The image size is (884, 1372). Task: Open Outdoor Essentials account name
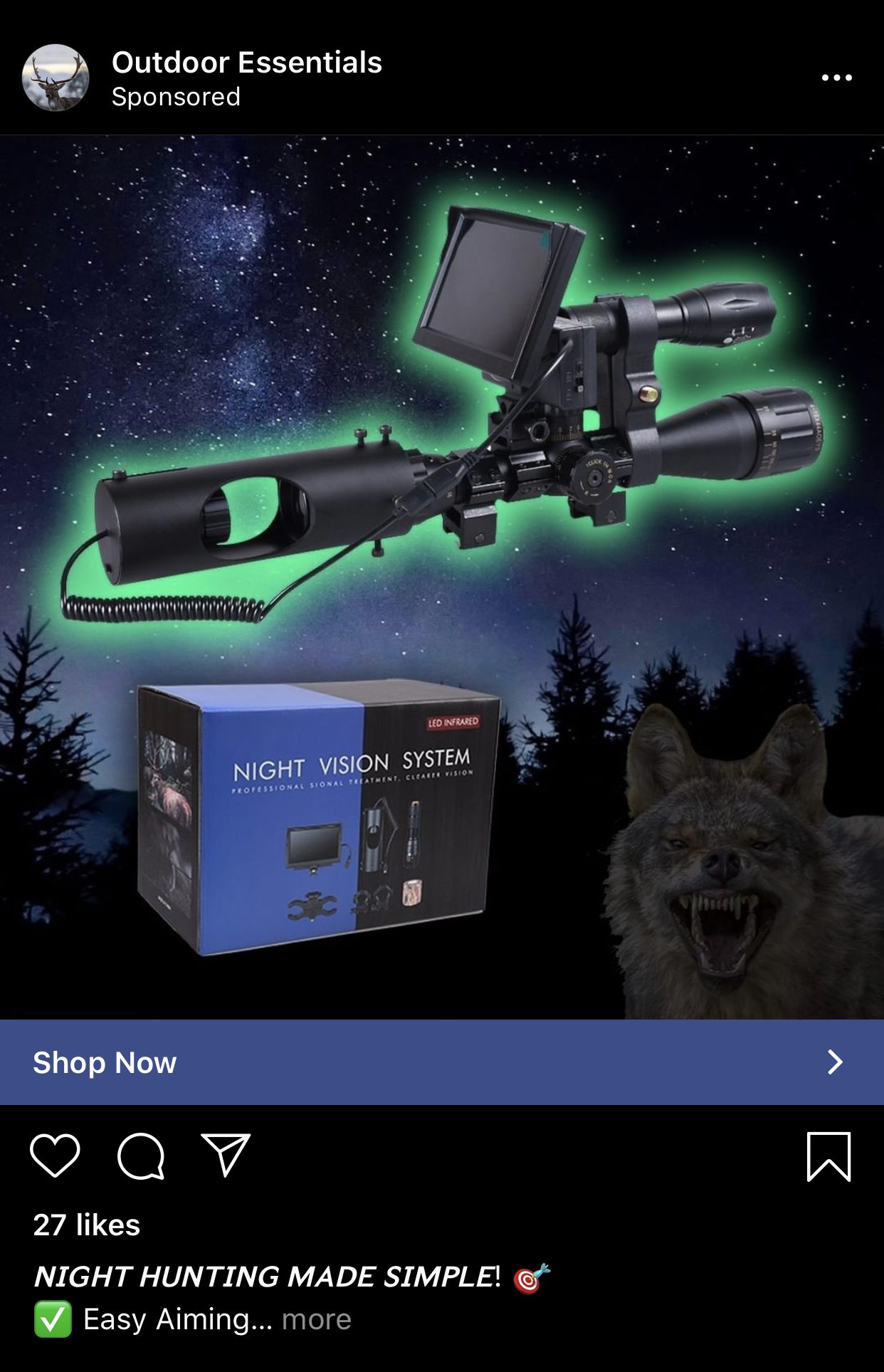(246, 63)
